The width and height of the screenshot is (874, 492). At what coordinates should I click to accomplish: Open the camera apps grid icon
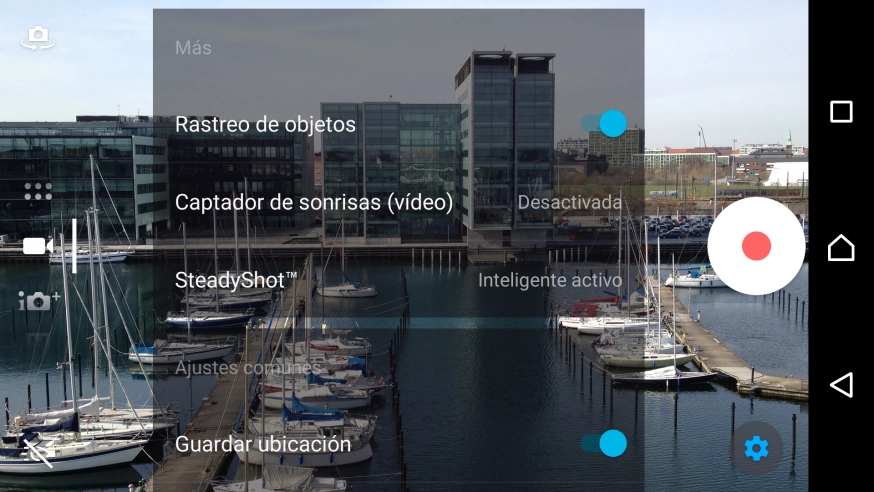tap(38, 191)
